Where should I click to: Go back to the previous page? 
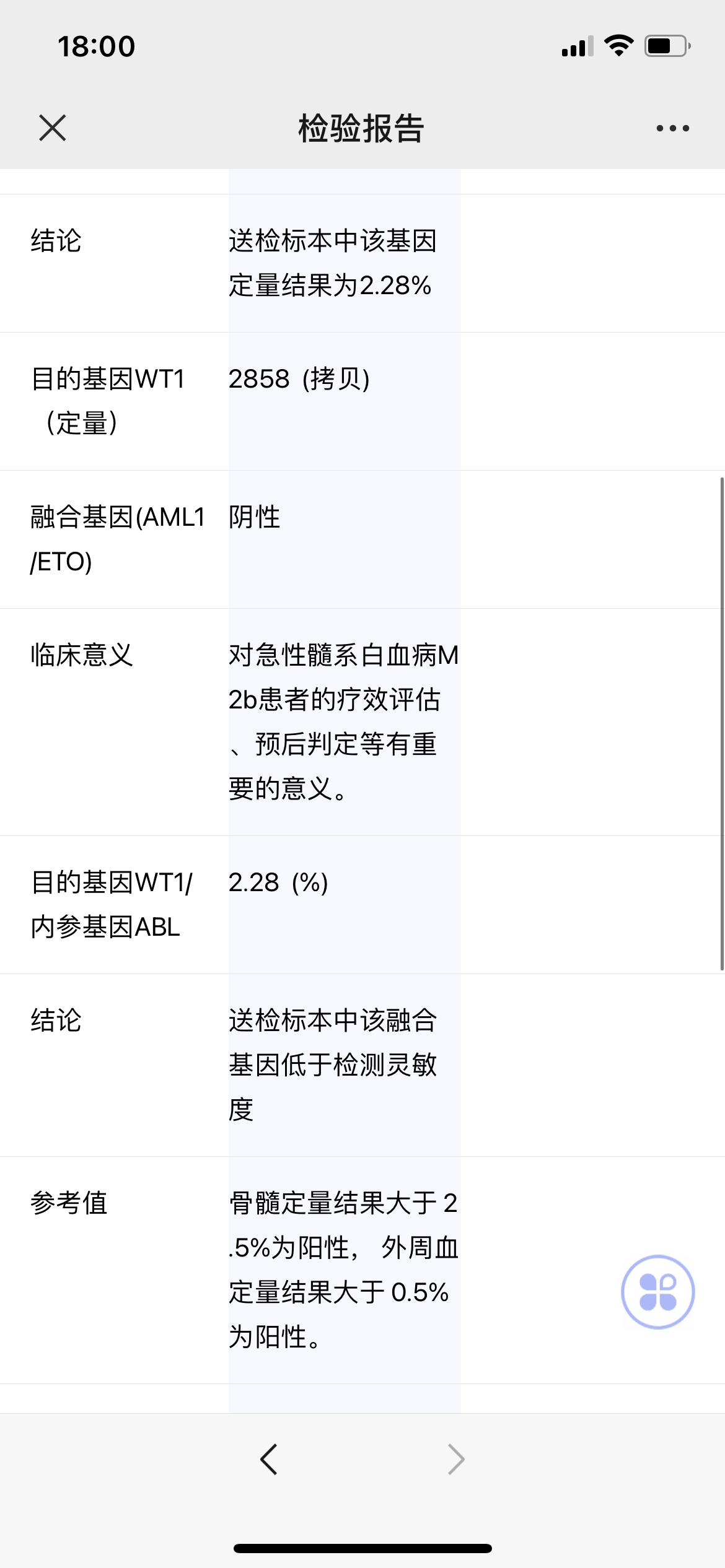tap(269, 1459)
